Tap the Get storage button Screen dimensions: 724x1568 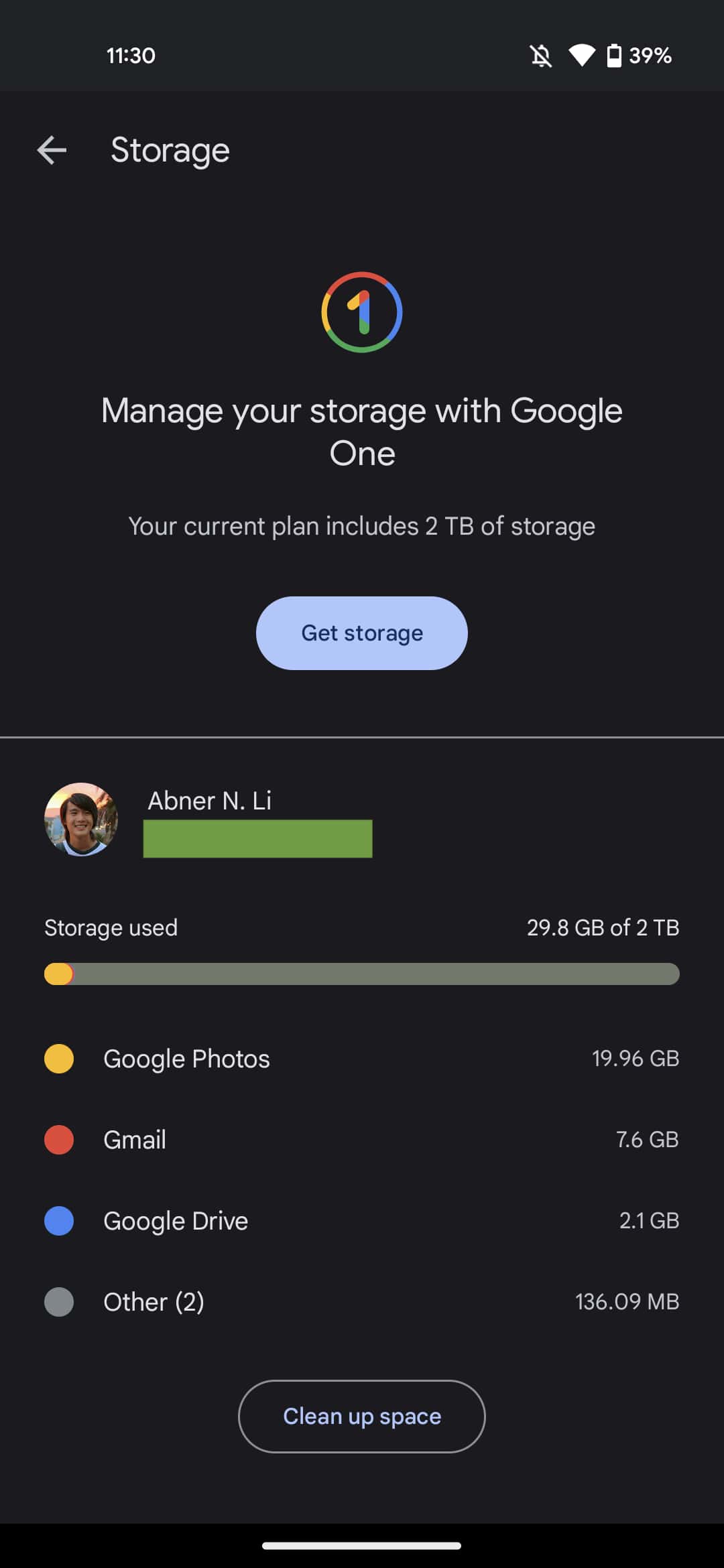tap(361, 633)
